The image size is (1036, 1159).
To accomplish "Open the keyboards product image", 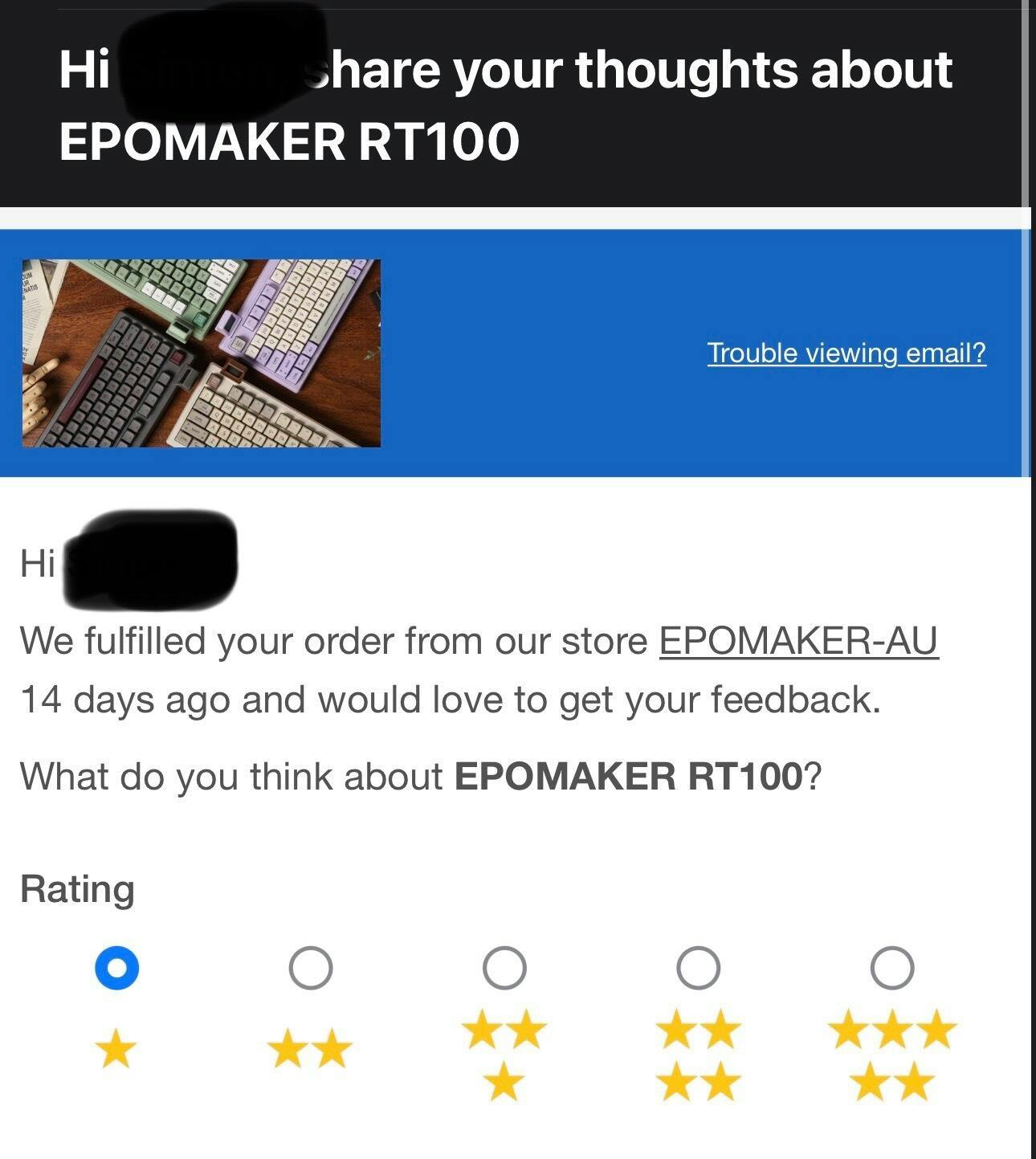I will click(201, 353).
